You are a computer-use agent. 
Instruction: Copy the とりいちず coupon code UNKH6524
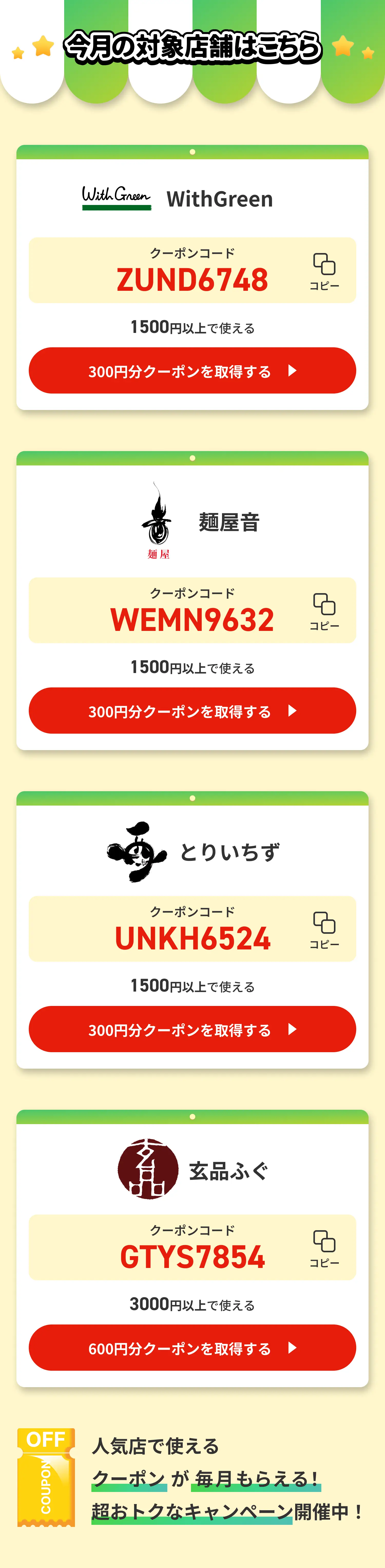click(x=324, y=929)
